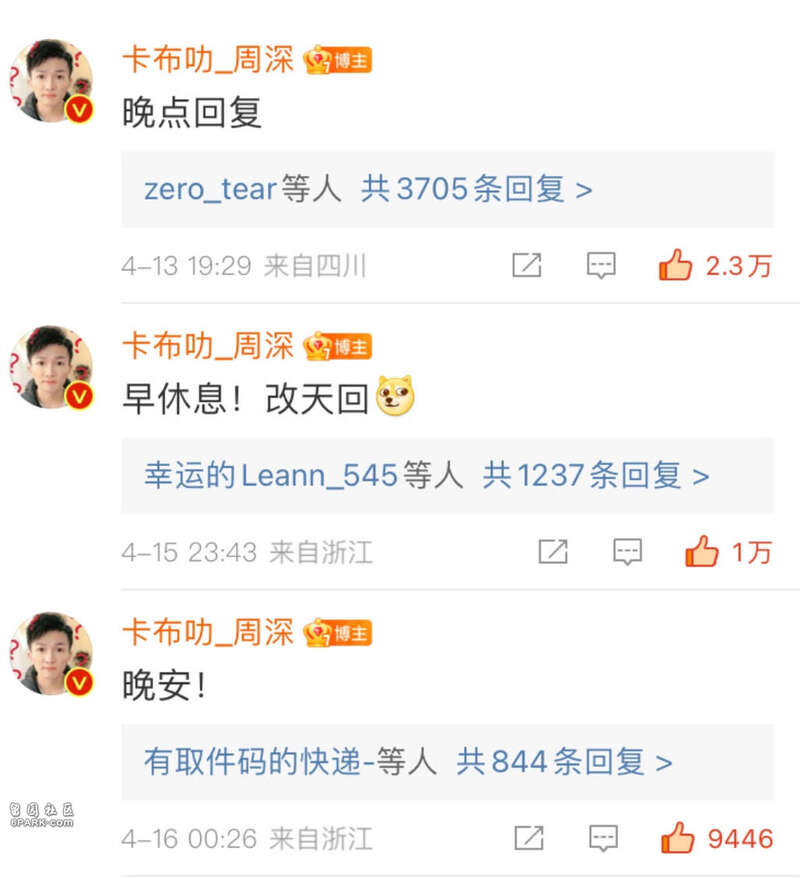Like the 晚点回复 comment

[x=676, y=265]
